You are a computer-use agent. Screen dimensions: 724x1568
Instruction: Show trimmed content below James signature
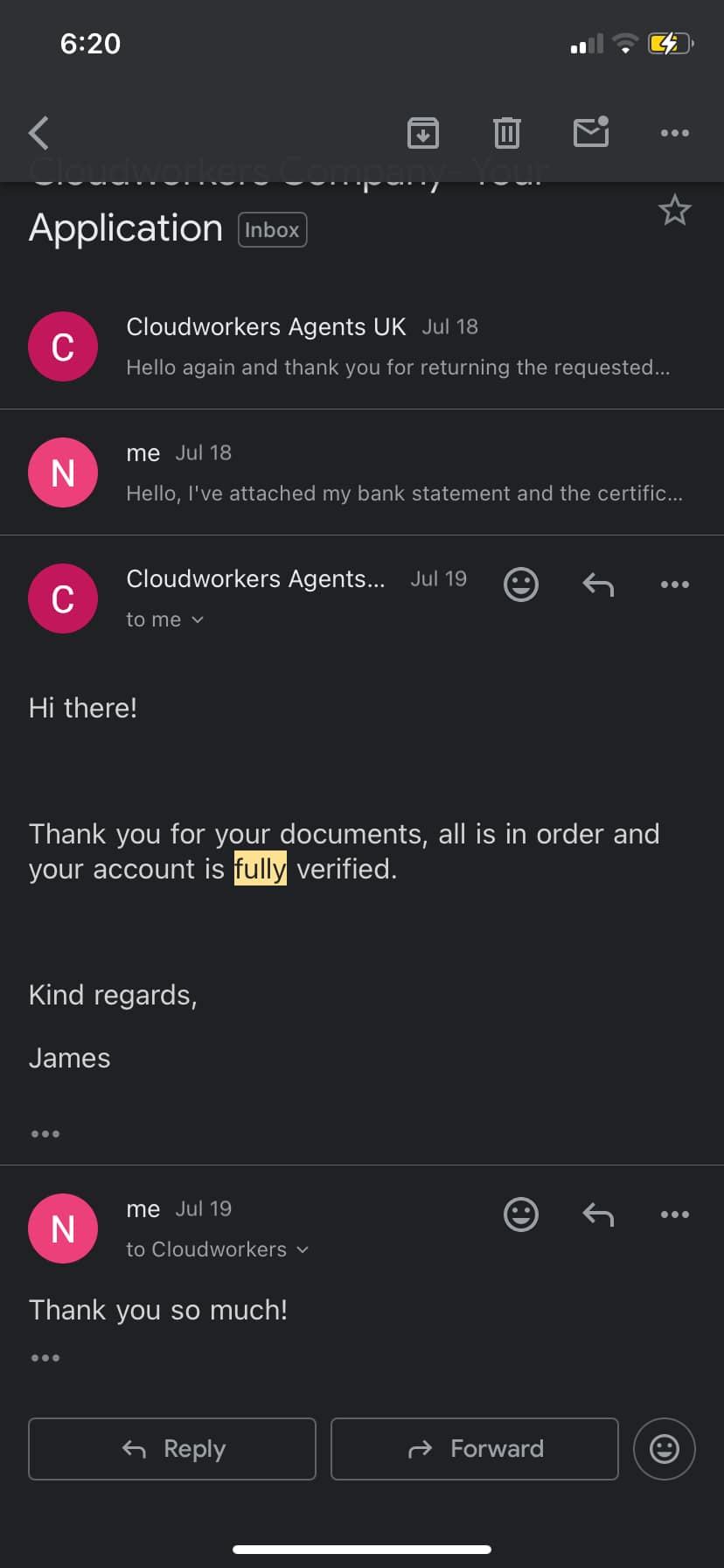[45, 1134]
